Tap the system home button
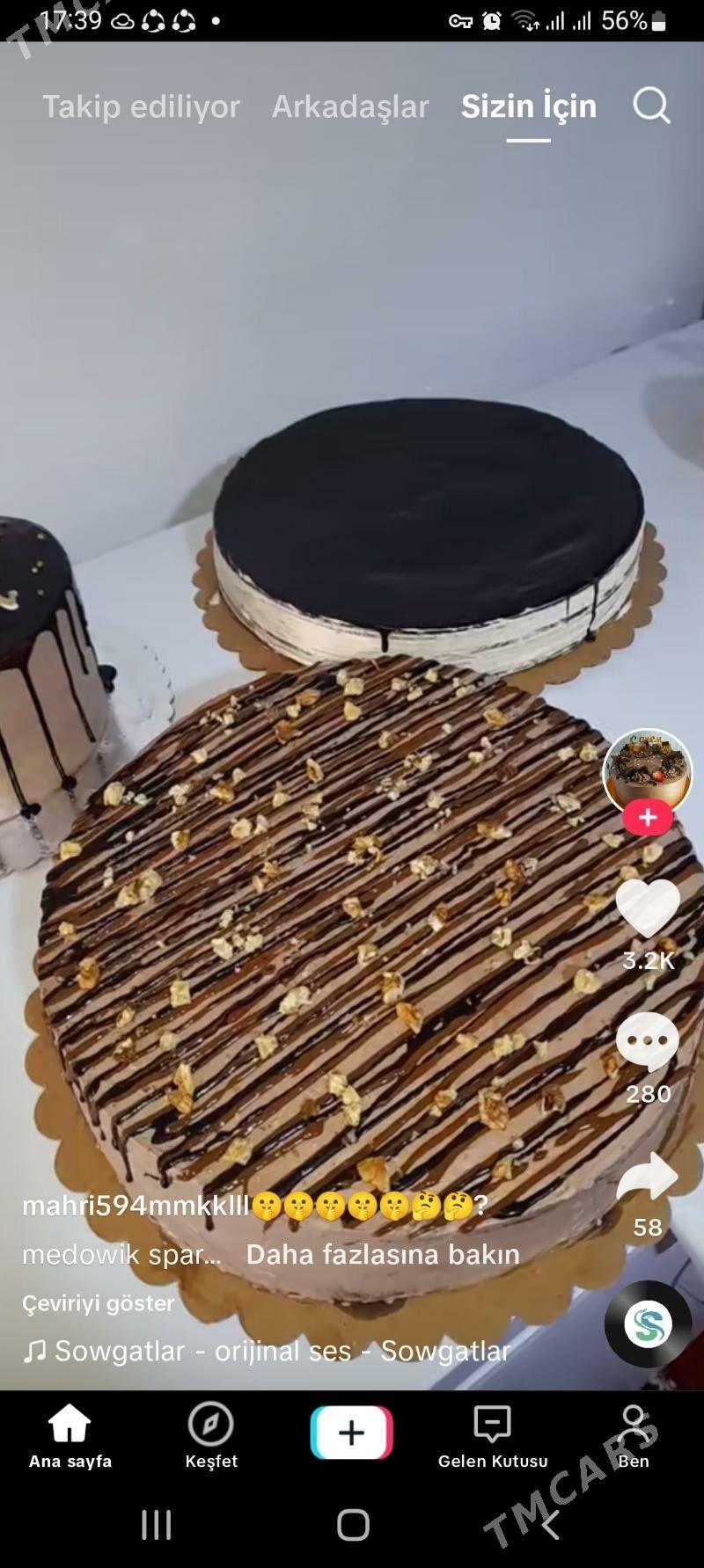This screenshot has height=1568, width=704. (353, 1525)
